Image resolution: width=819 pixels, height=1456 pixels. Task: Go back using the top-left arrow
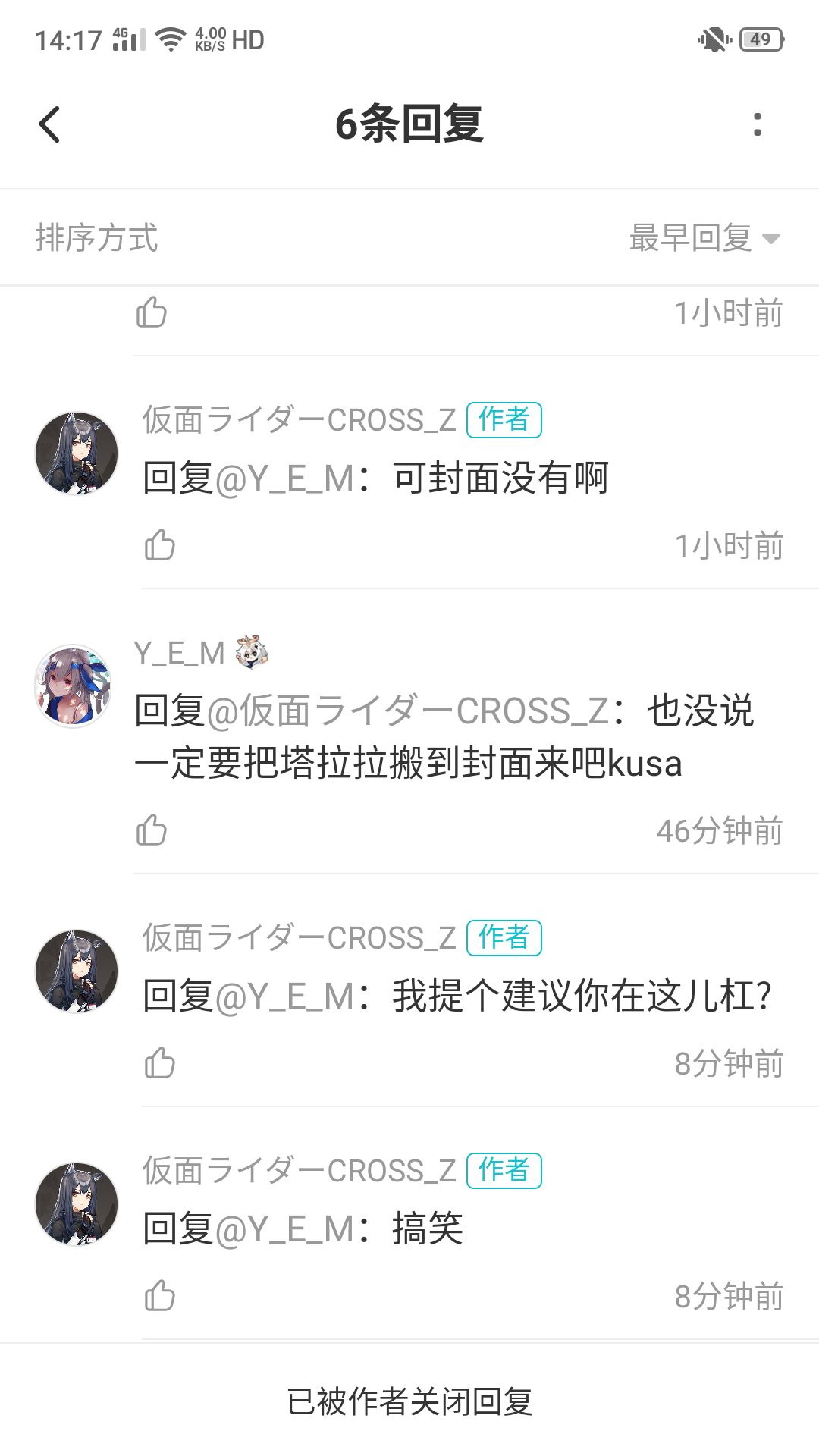(50, 124)
